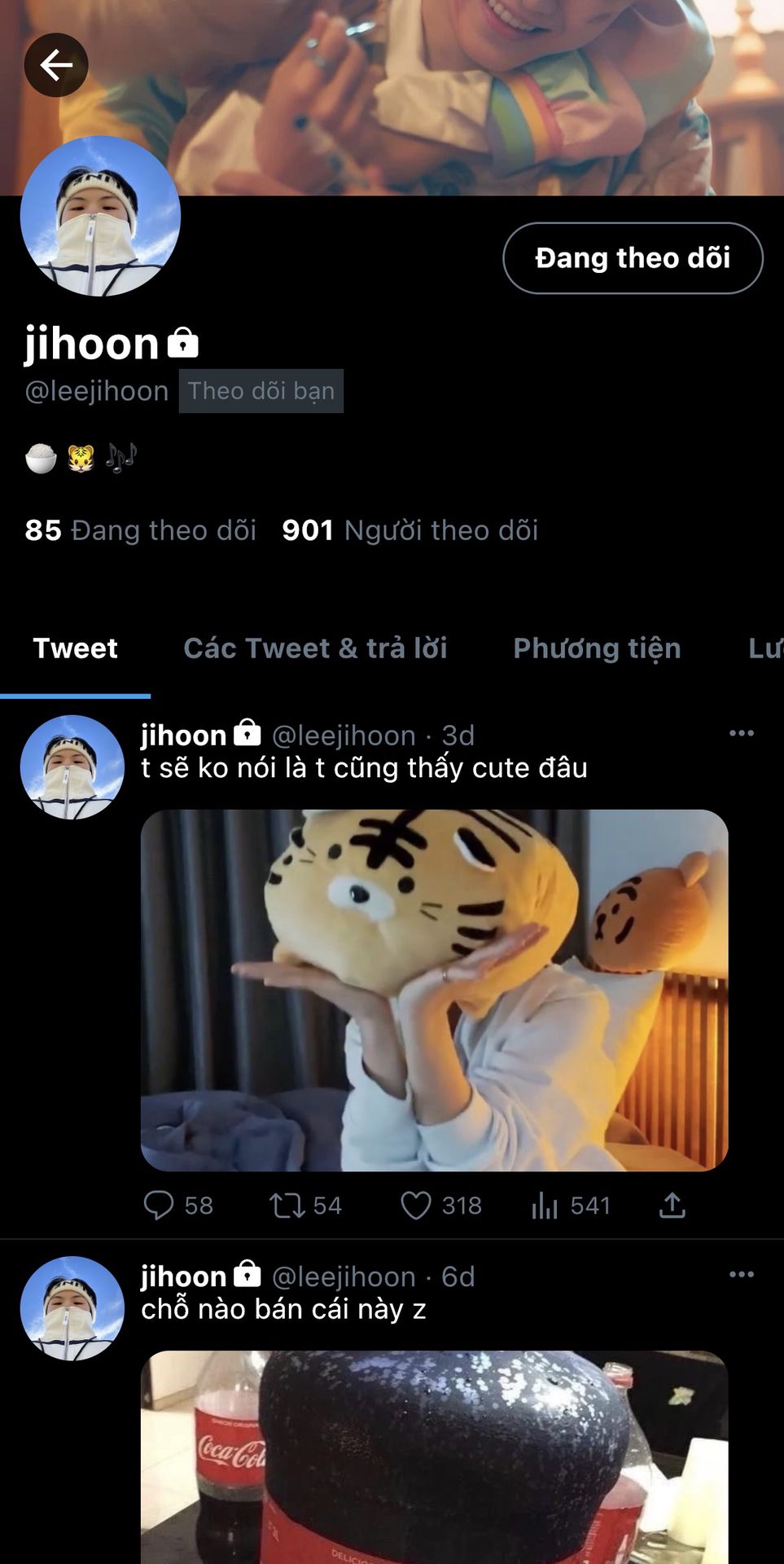Screen dimensions: 784x1564
Task: Switch to the Phương tiện tab
Action: point(597,648)
